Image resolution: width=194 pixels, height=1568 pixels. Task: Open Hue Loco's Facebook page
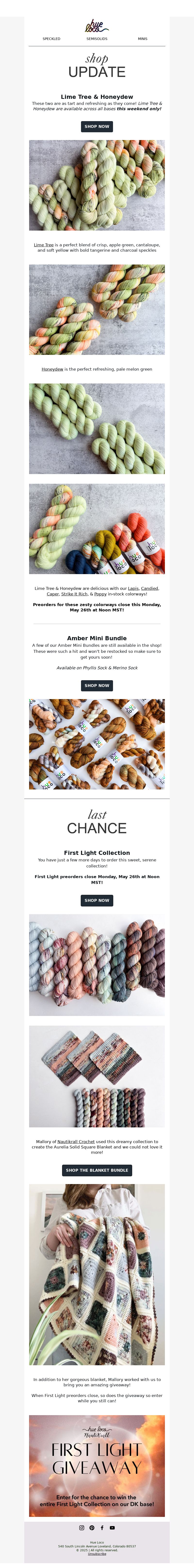click(x=102, y=1527)
